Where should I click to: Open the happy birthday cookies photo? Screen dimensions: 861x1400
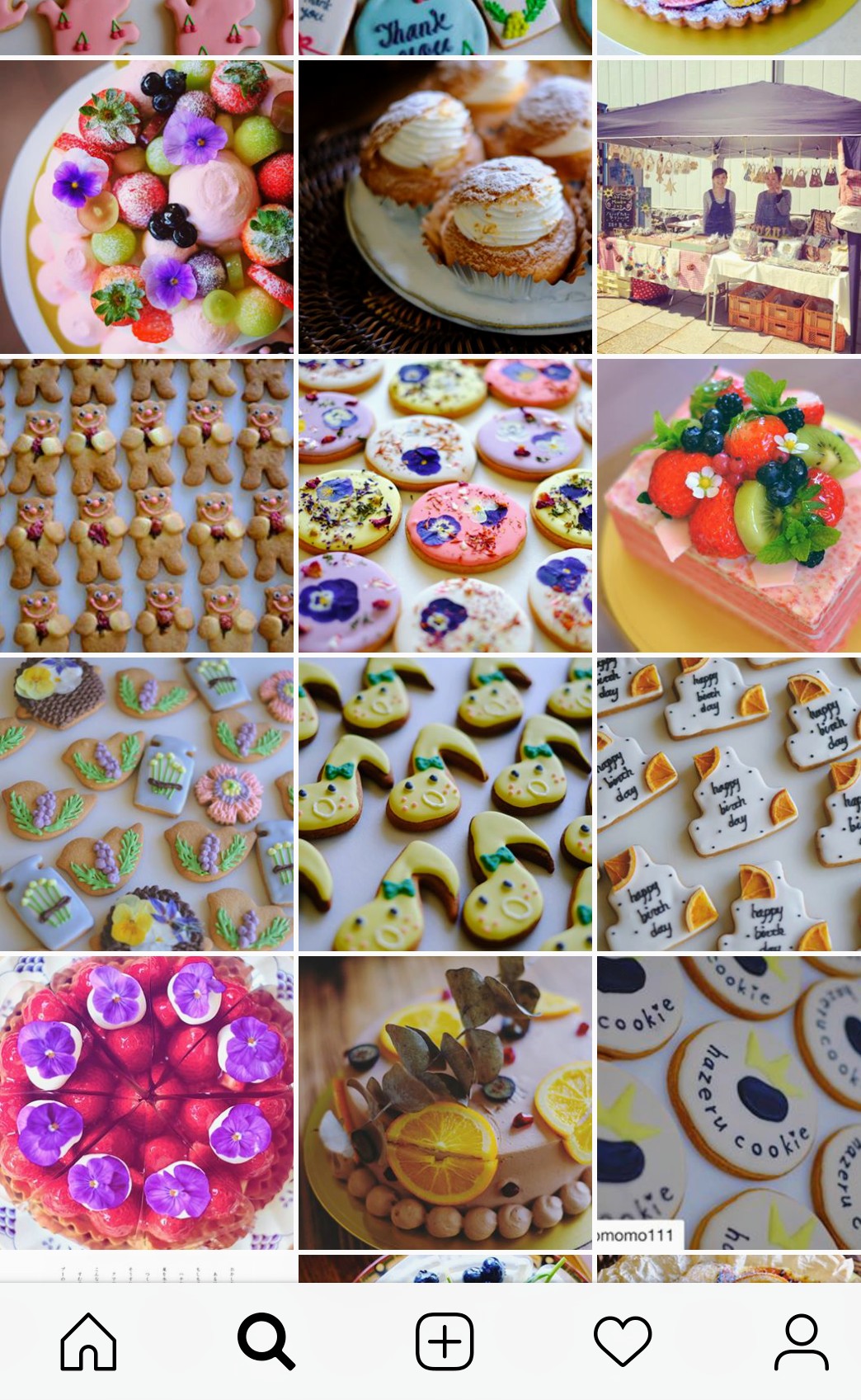pos(729,804)
